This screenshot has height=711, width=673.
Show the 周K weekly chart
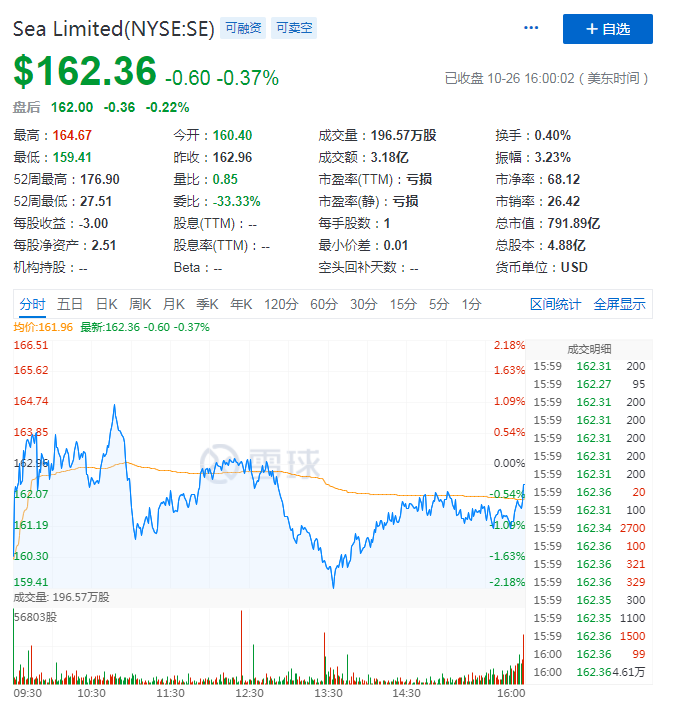(x=140, y=304)
